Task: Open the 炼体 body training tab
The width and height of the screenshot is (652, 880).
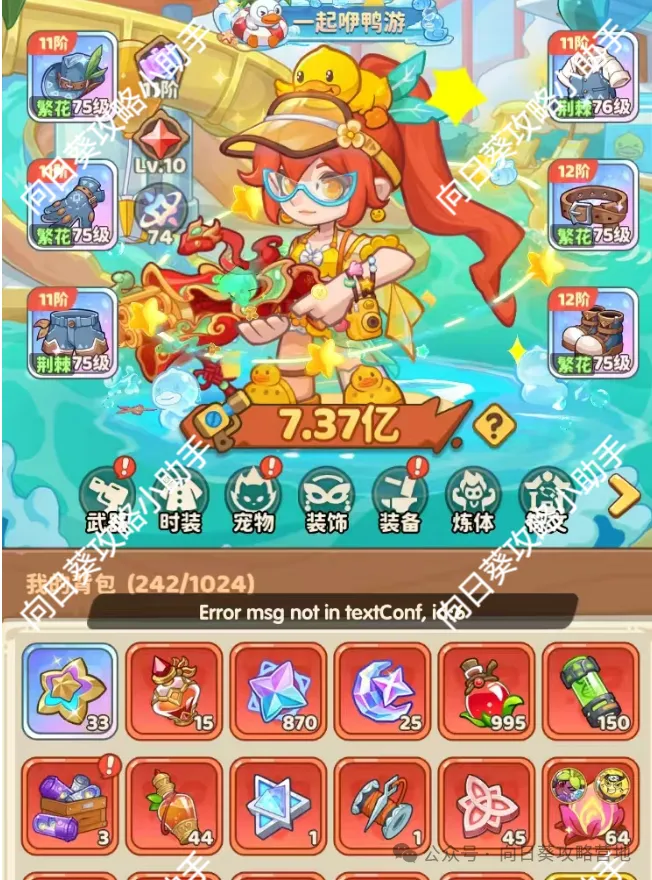Action: [473, 497]
